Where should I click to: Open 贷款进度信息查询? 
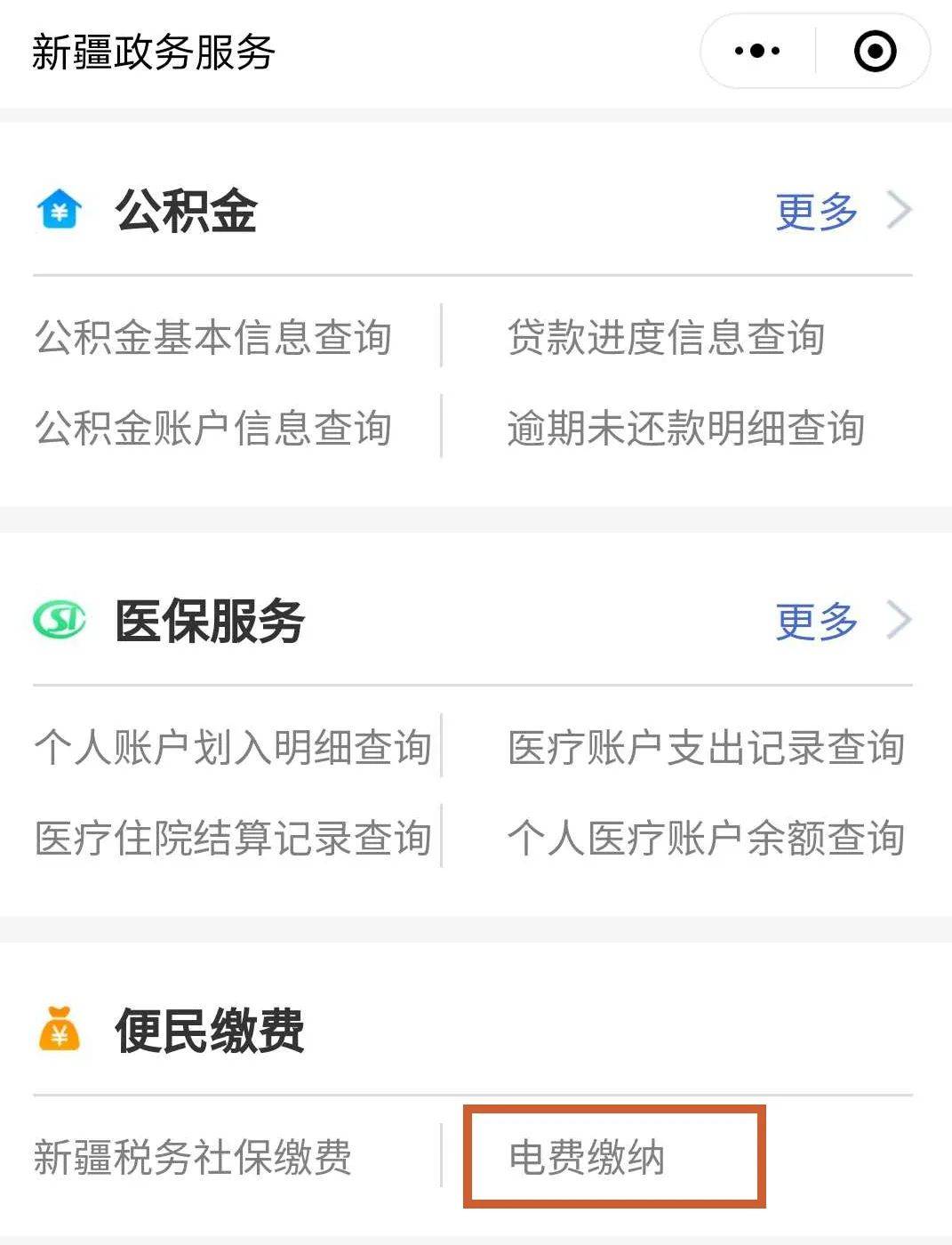coord(666,338)
